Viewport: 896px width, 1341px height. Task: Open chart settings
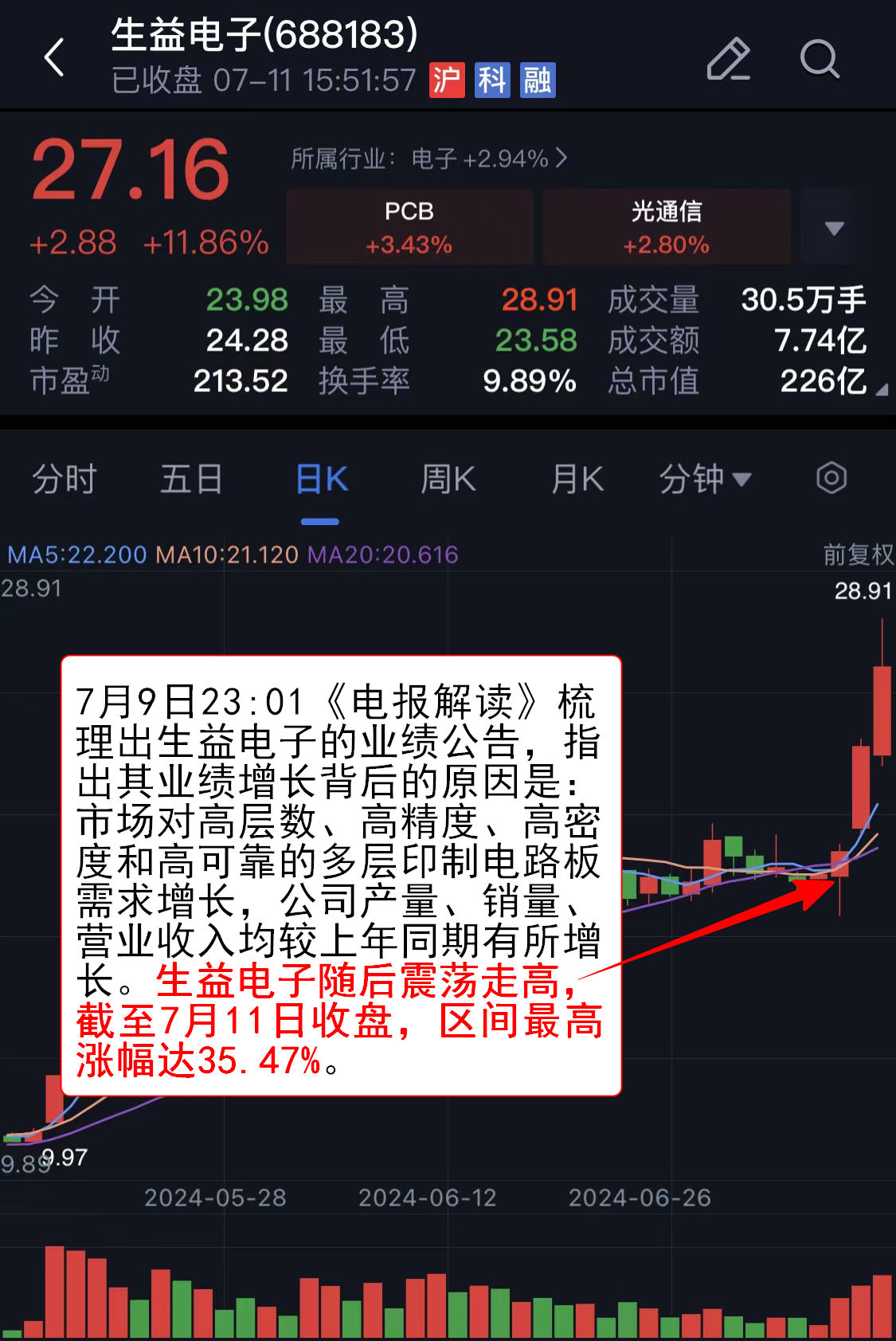pos(831,478)
